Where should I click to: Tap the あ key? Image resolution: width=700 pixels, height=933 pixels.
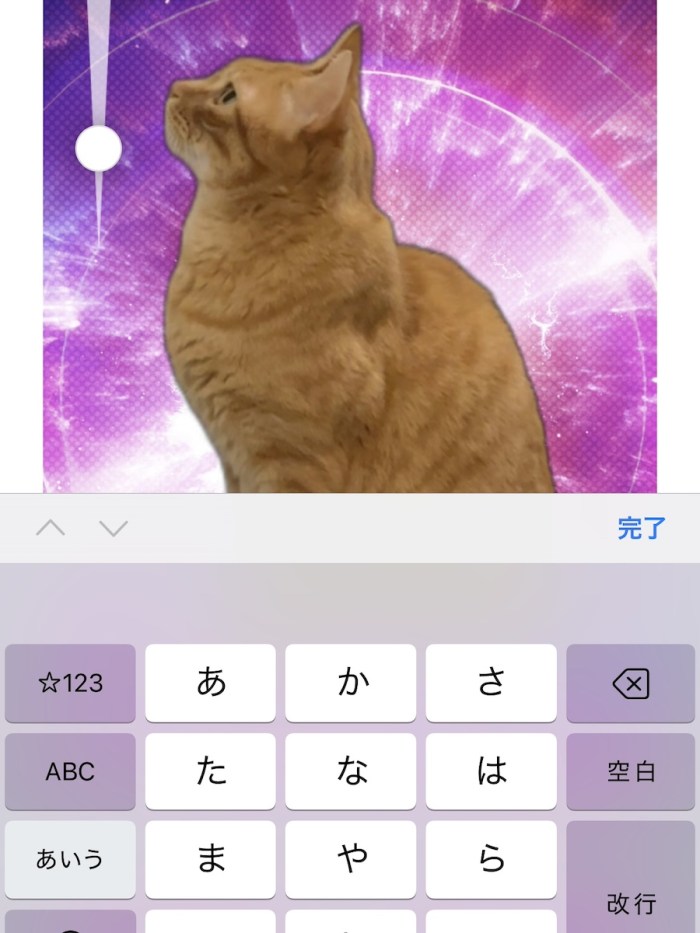coord(210,683)
